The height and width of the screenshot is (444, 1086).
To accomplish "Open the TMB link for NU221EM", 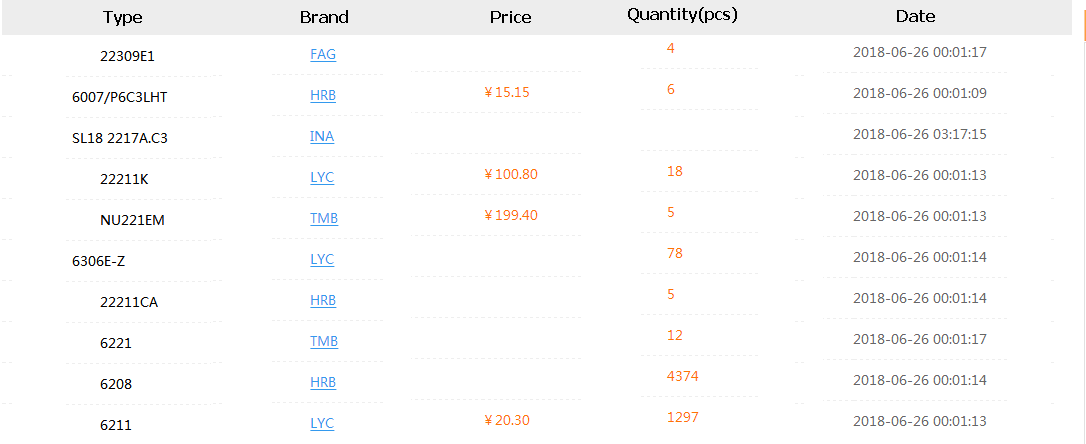I will (324, 219).
